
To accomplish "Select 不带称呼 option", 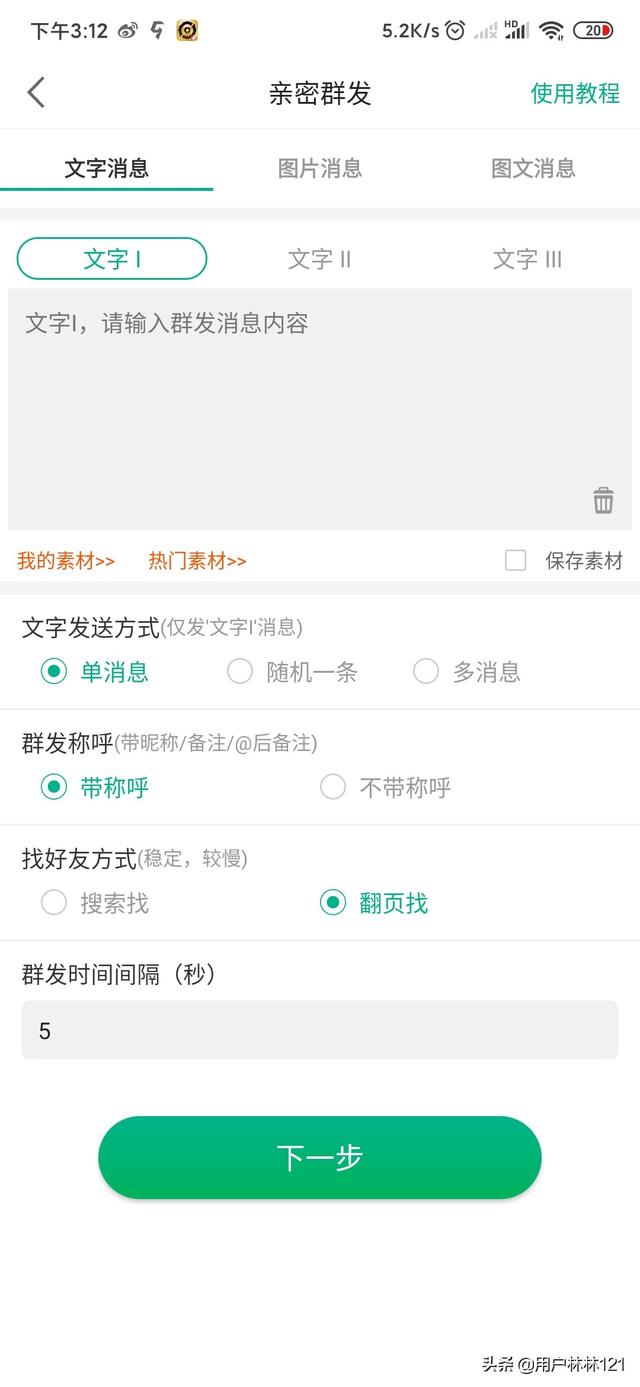I will (333, 788).
